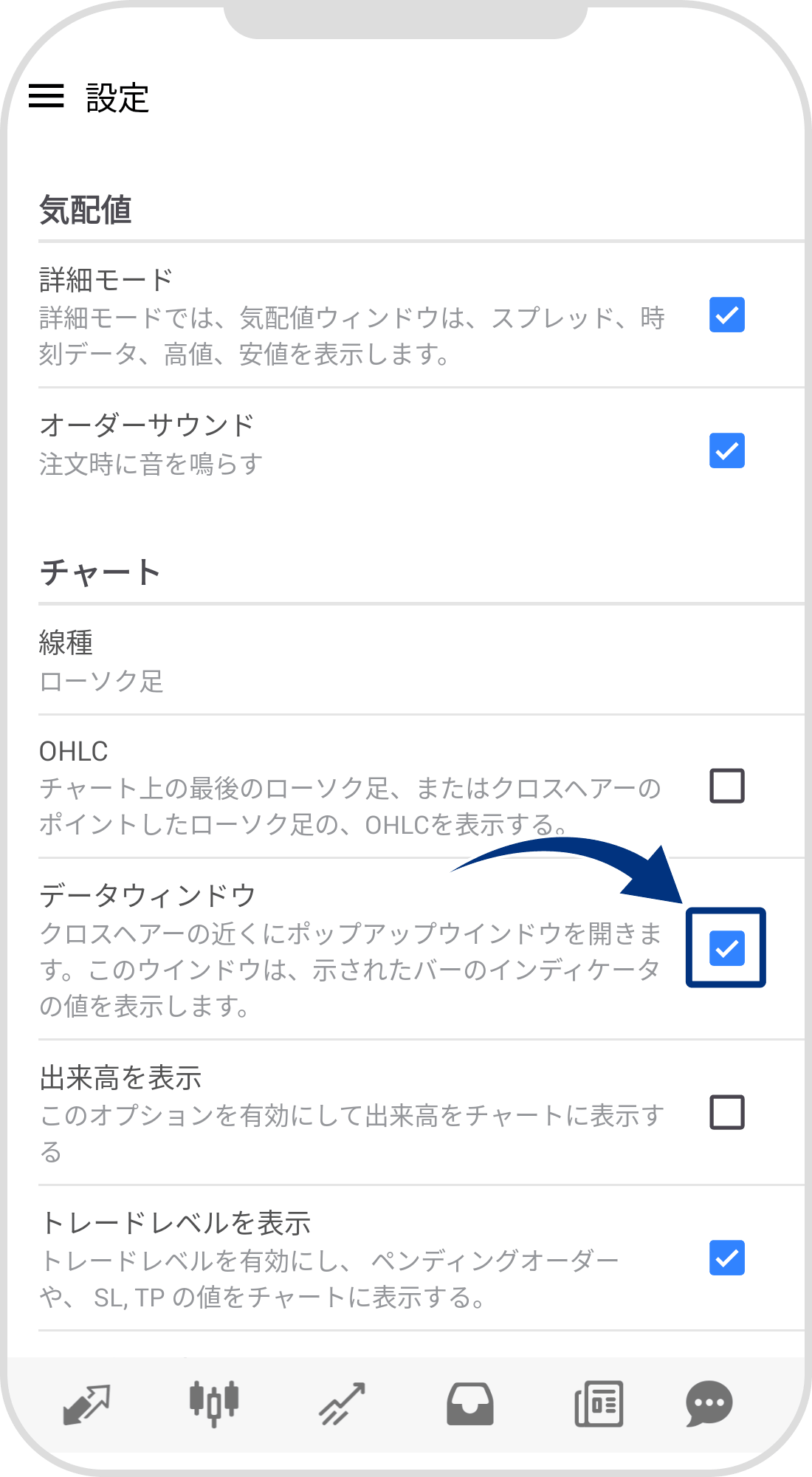Uncheck the highlighted データウィンドウ checkbox

pos(726,947)
